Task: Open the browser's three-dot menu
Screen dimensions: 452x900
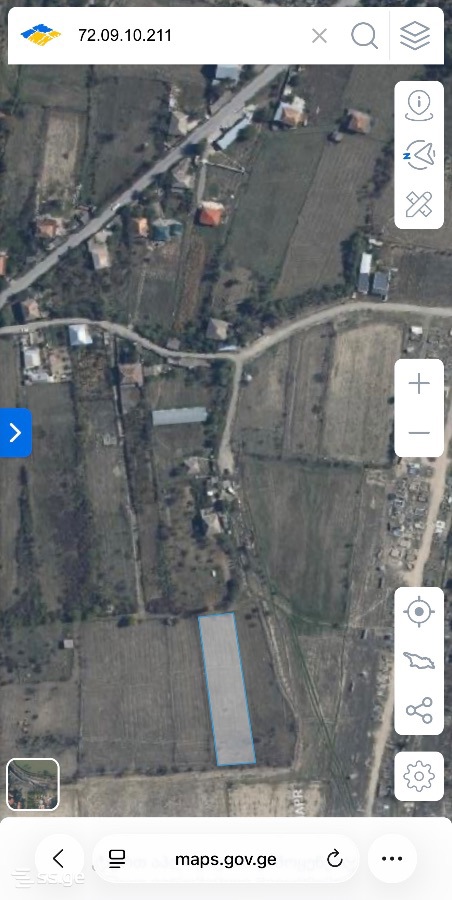Action: [392, 859]
